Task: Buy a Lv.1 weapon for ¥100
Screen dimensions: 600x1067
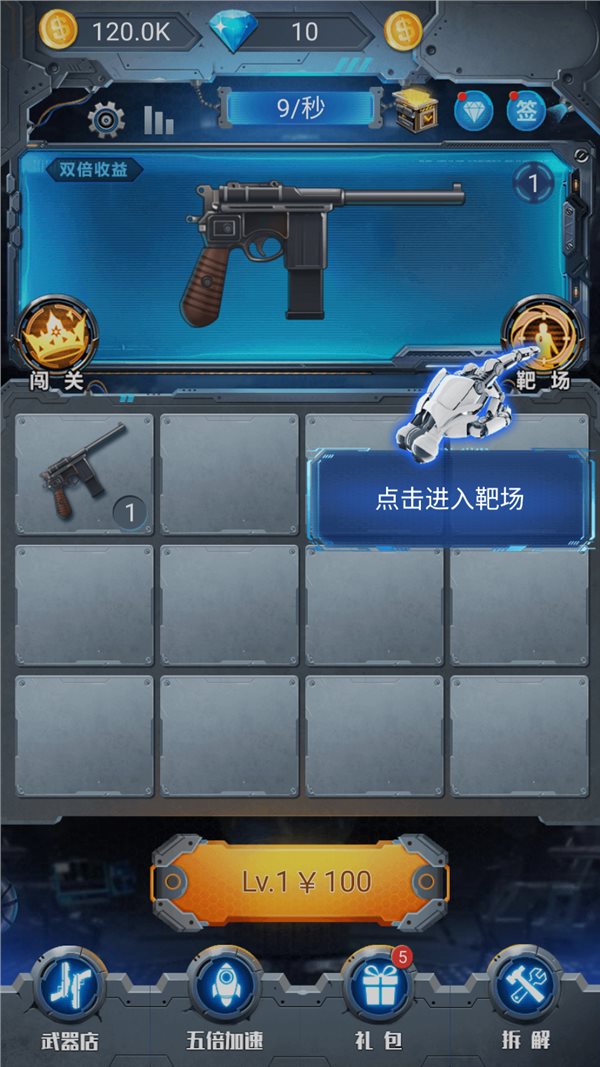Action: click(300, 882)
